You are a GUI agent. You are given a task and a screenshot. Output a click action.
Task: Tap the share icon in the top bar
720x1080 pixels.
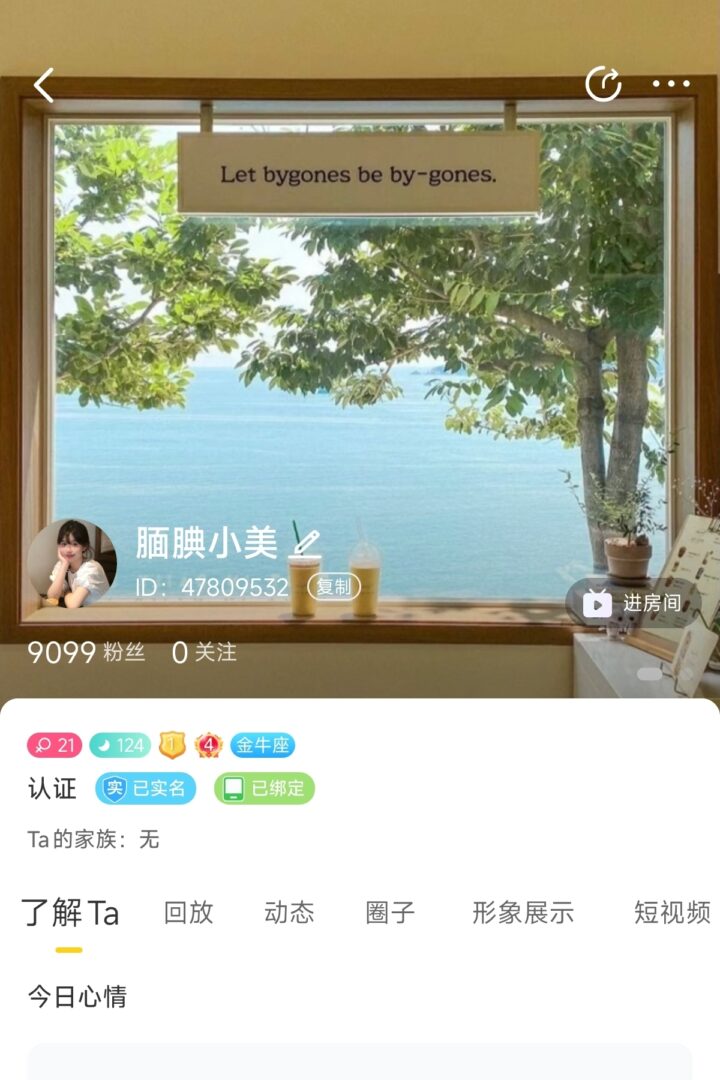click(603, 85)
